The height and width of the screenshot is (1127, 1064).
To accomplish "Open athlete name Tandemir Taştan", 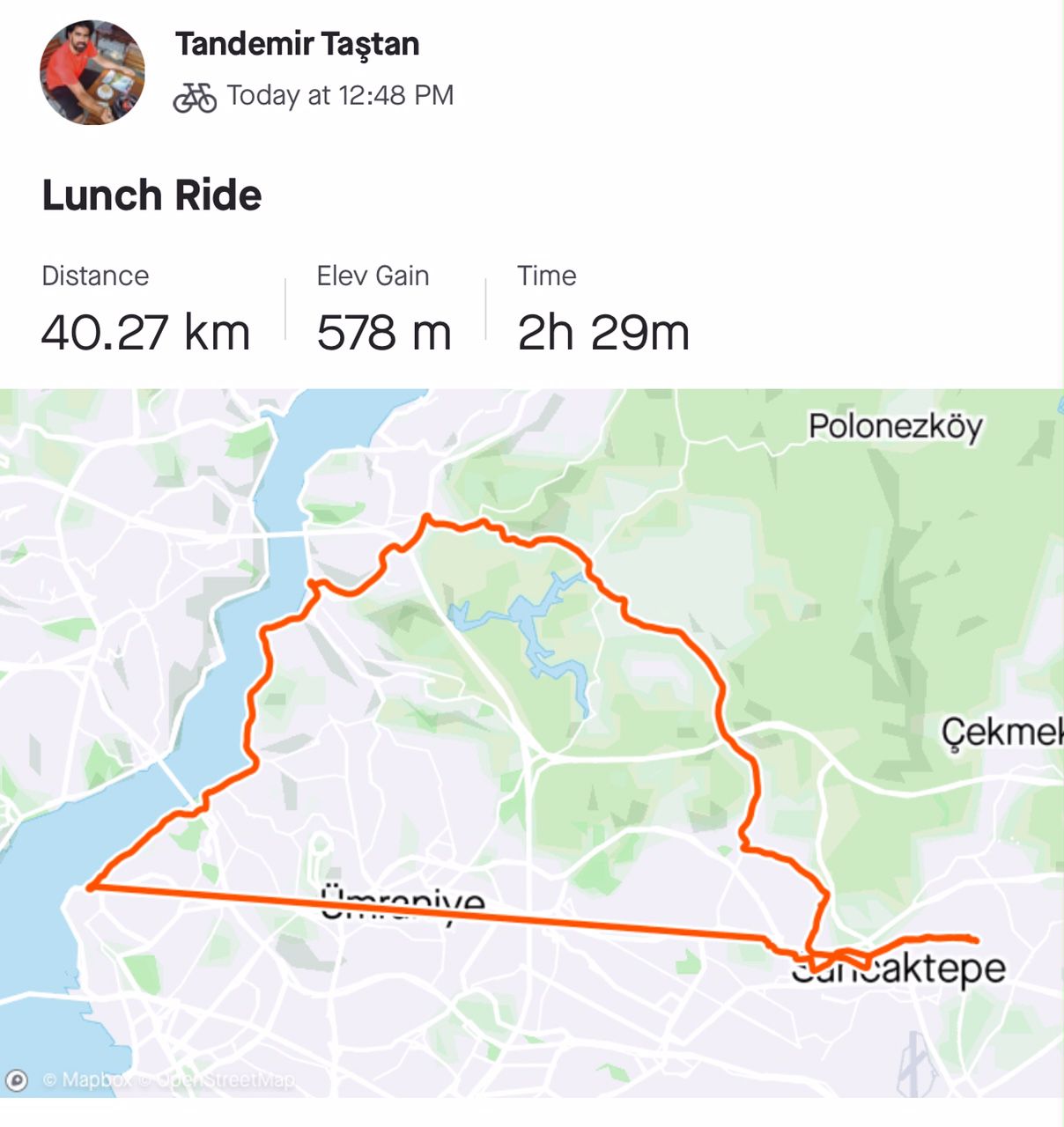I will point(297,44).
